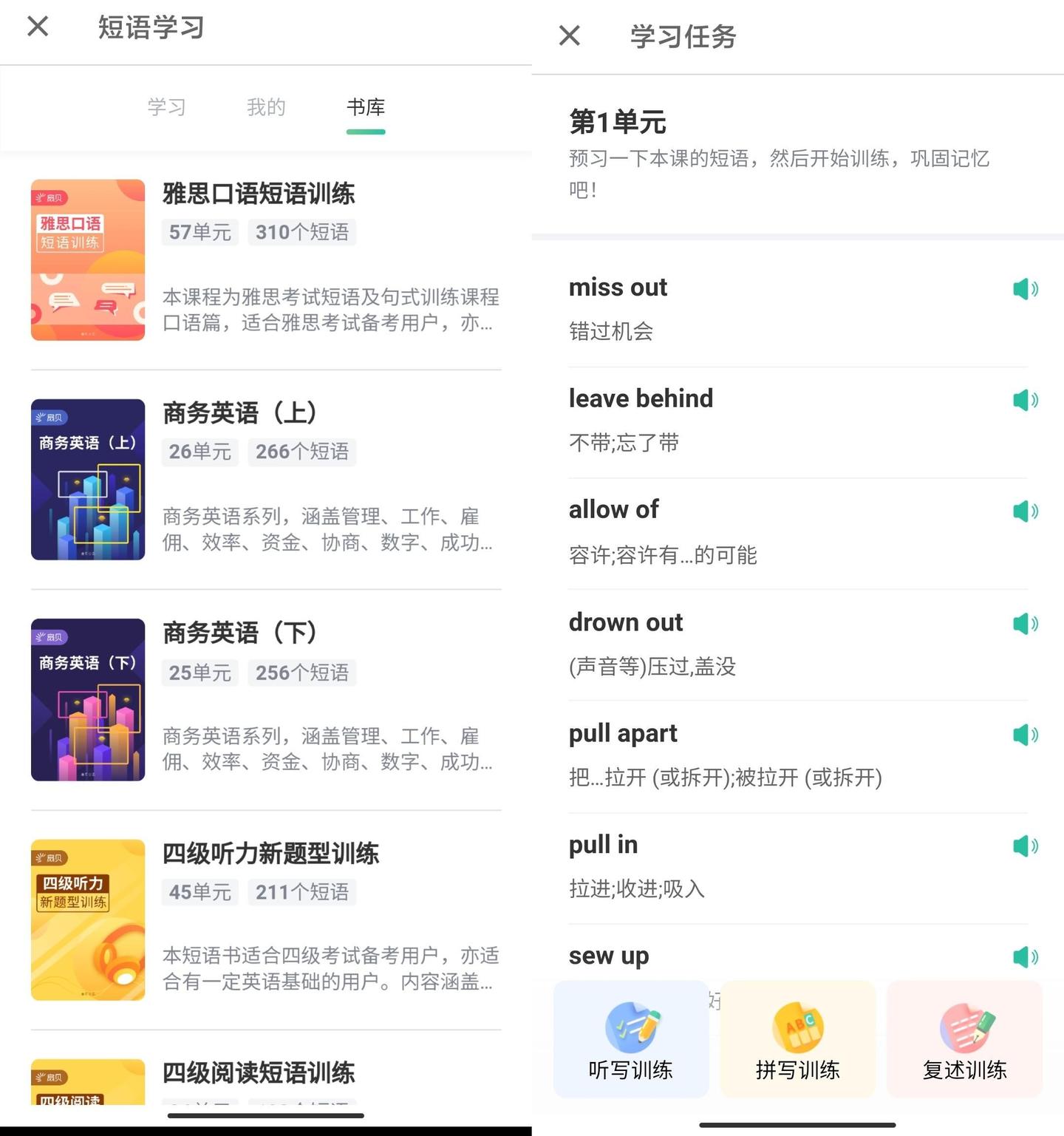This screenshot has height=1136, width=1064.
Task: Open 听写训练 (dictation training)
Action: pos(630,1038)
